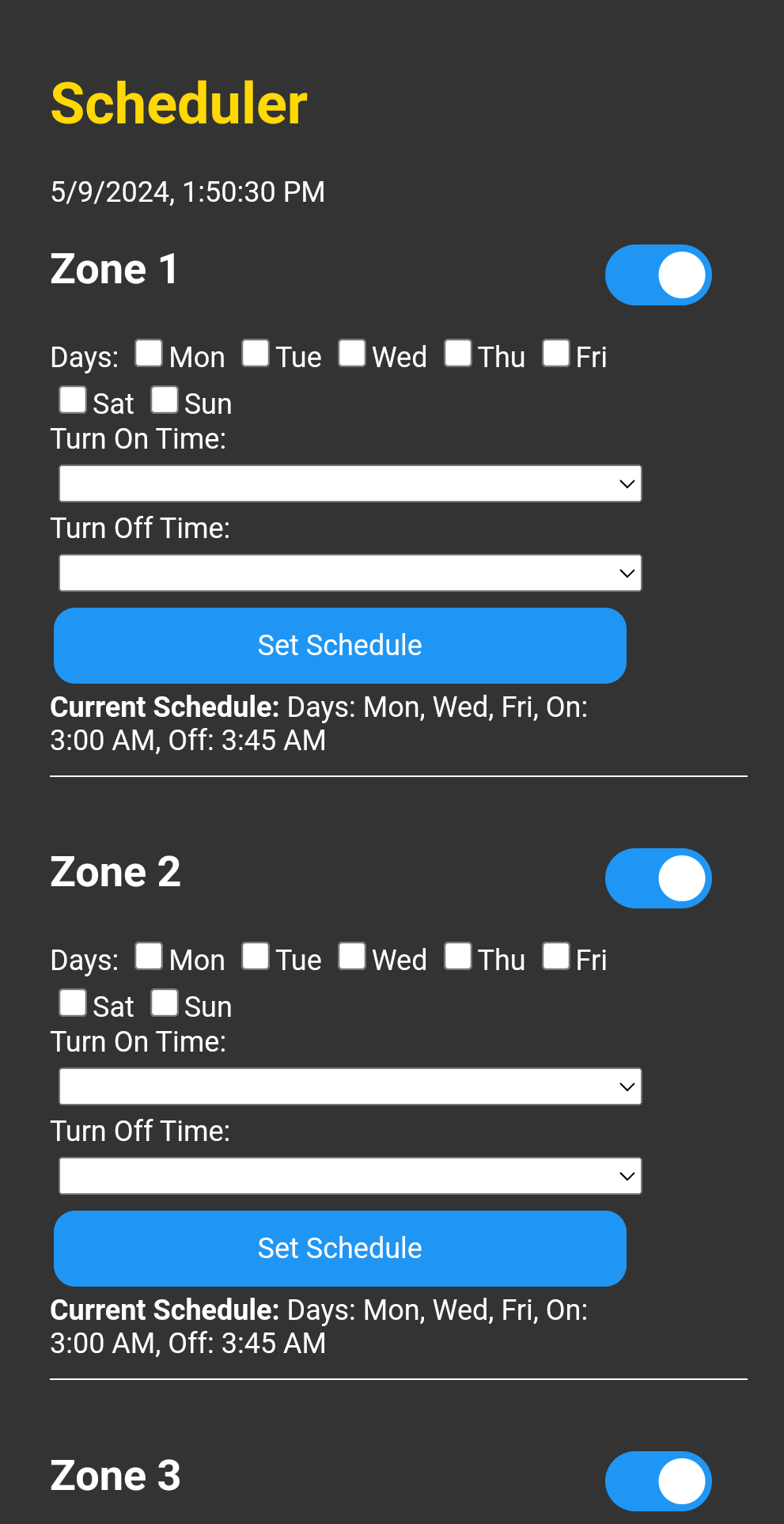Check the Fri checkbox for Zone 1
784x1524 pixels.
(556, 351)
